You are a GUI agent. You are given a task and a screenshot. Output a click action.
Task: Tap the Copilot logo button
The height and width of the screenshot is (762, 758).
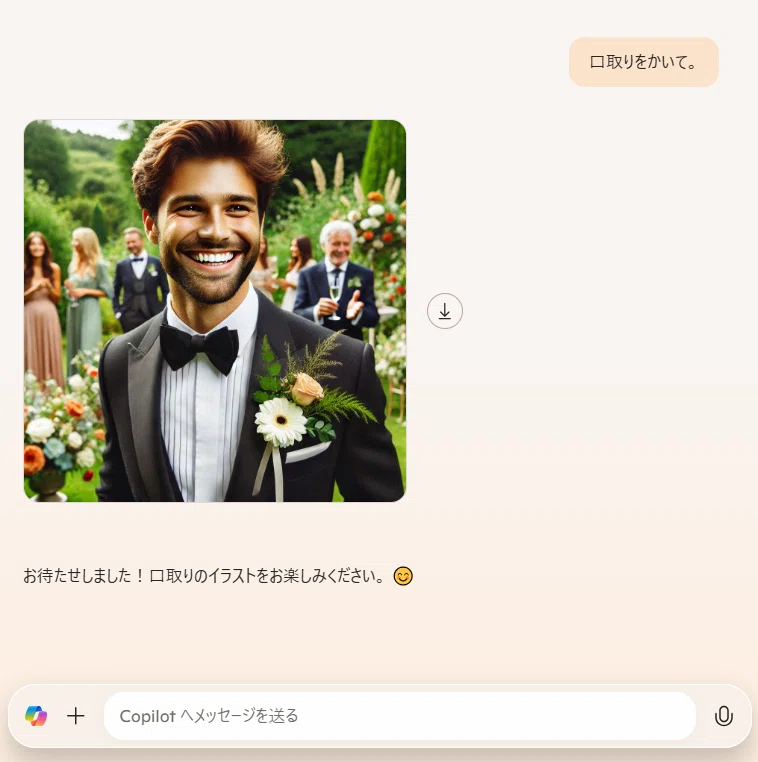pos(36,716)
